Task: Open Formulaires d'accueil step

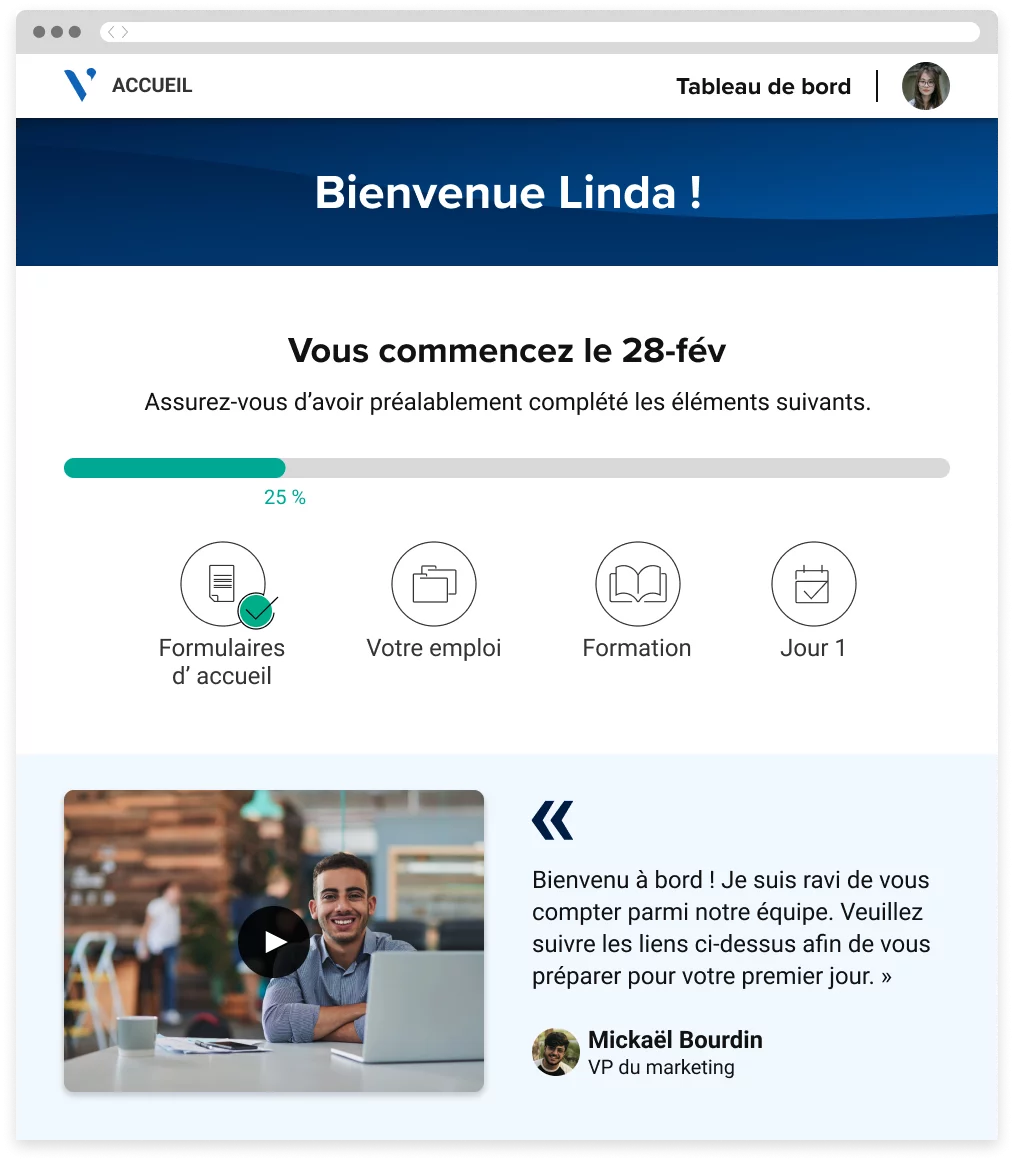Action: (223, 585)
